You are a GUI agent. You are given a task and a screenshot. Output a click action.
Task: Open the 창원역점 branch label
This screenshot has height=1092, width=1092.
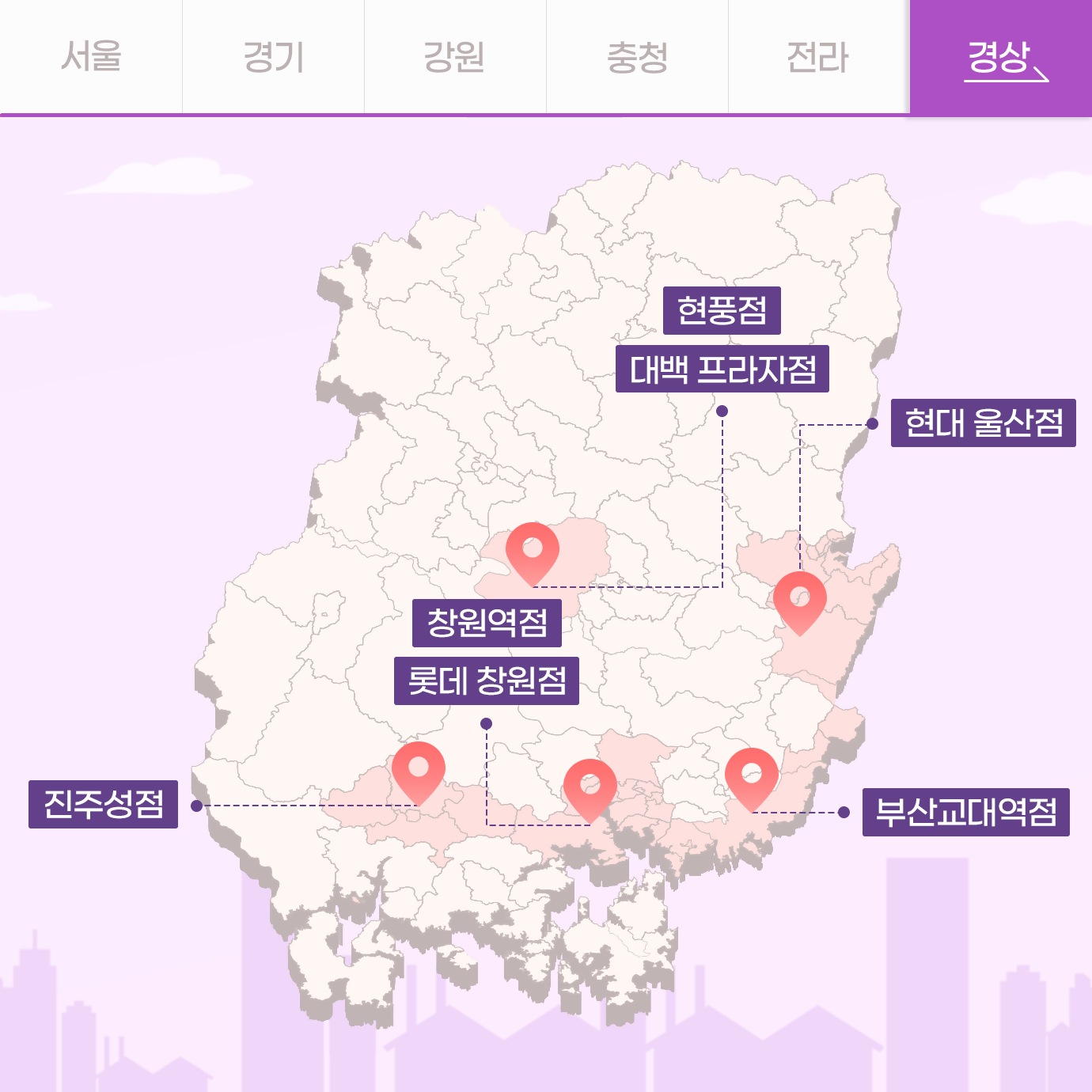(x=487, y=623)
